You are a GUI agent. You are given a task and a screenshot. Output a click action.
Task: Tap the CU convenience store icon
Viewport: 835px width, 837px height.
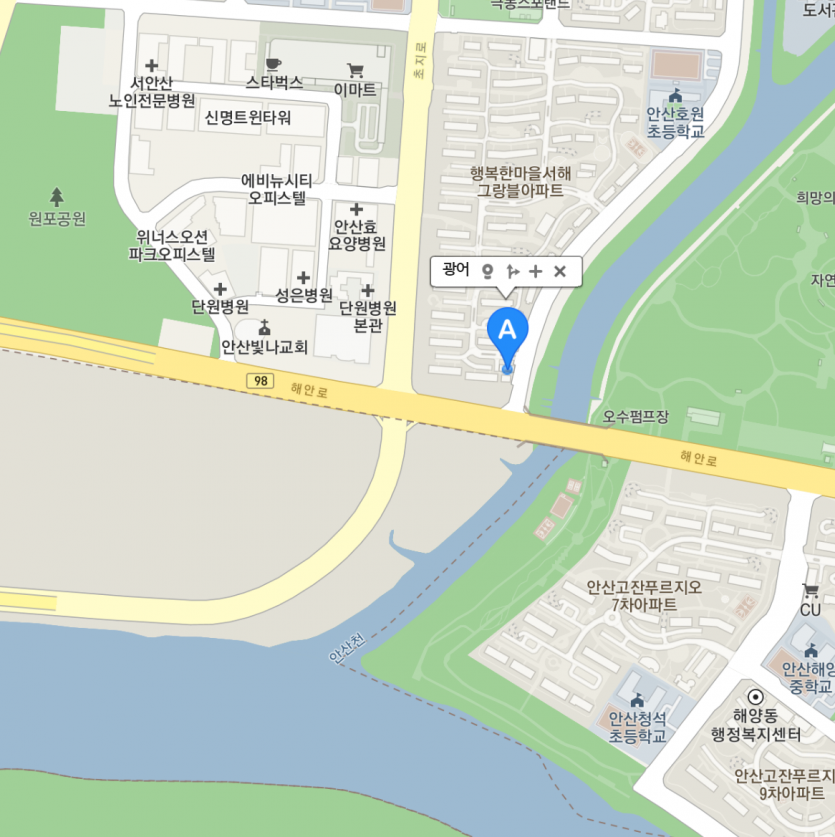coord(810,590)
